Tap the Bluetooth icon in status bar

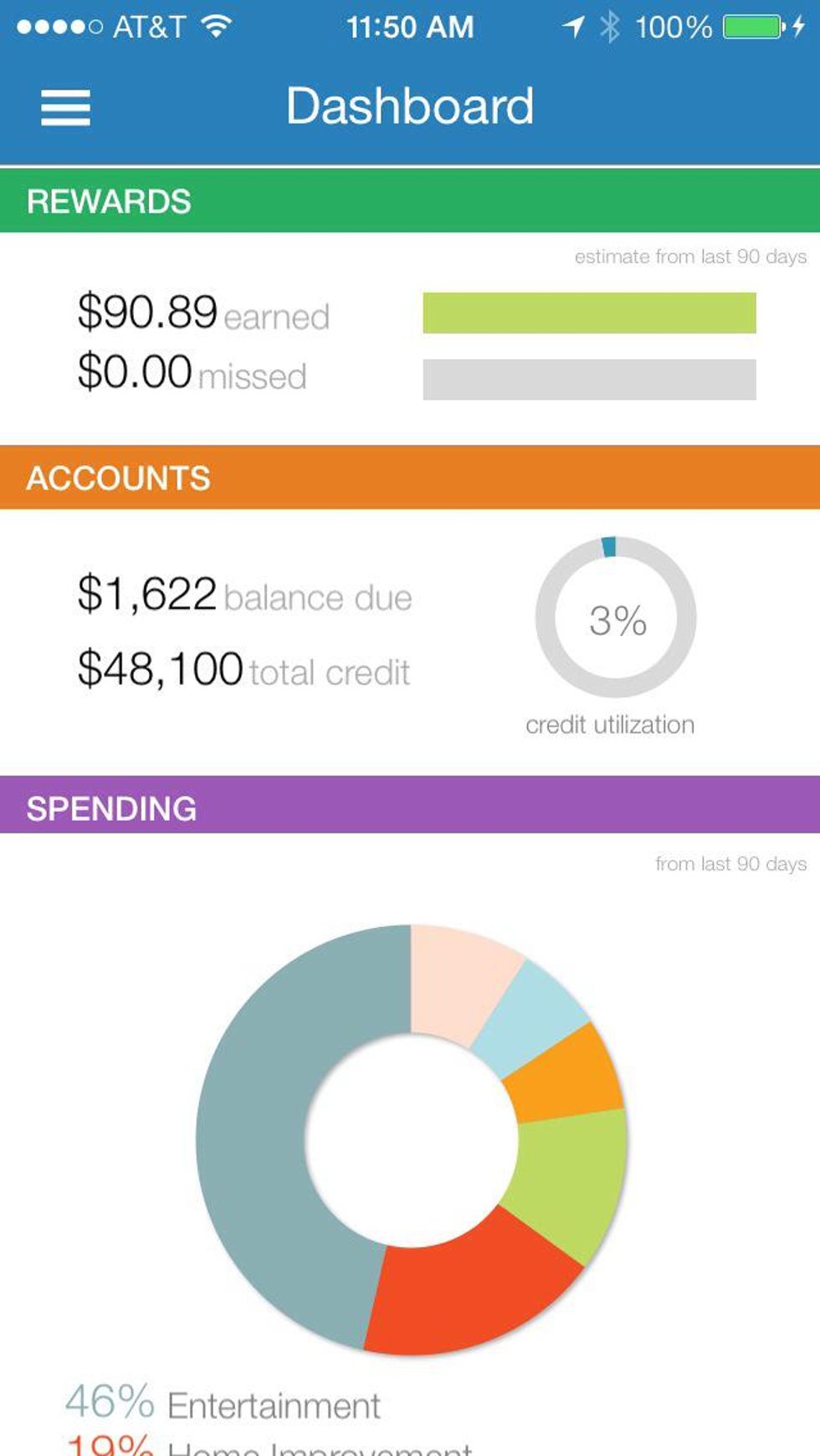609,26
